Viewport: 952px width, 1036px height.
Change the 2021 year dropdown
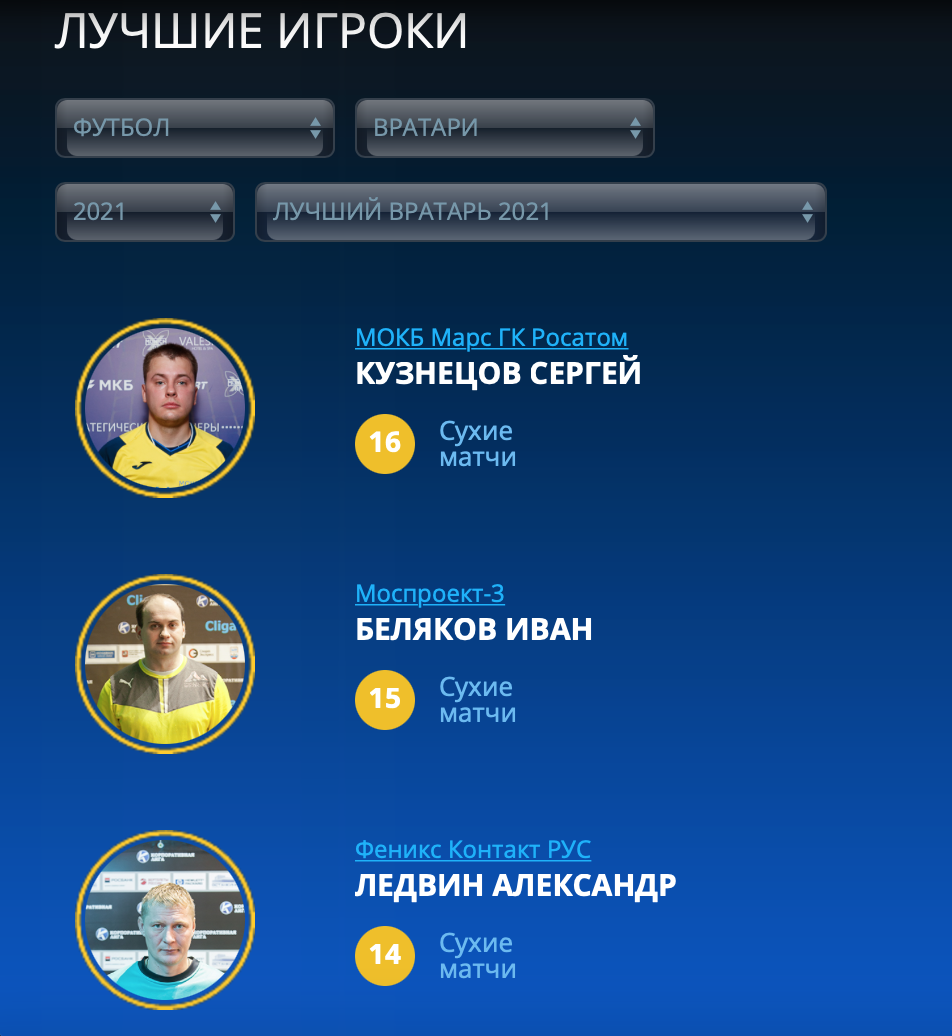(145, 212)
